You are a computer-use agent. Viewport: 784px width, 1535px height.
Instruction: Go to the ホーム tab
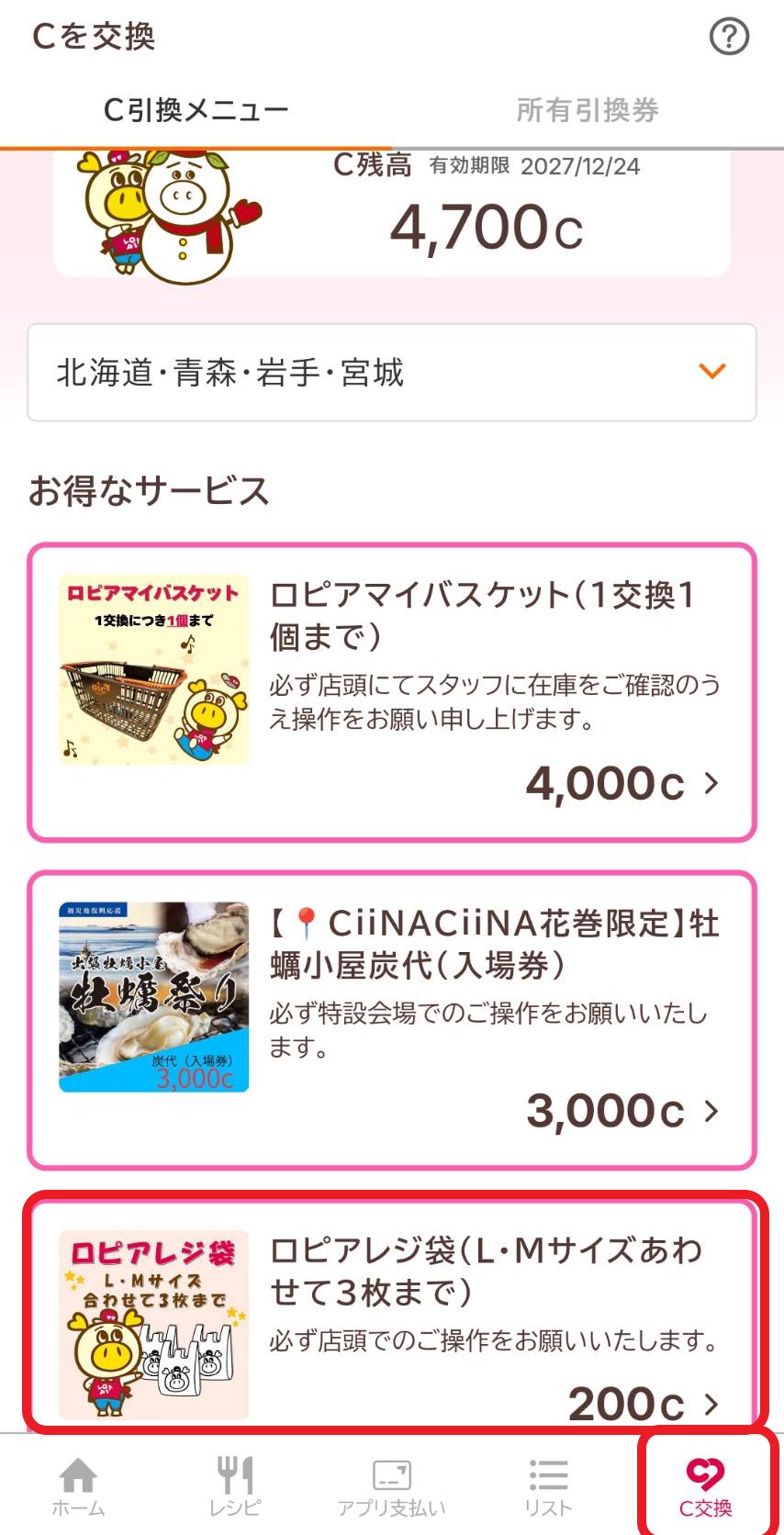78,1486
